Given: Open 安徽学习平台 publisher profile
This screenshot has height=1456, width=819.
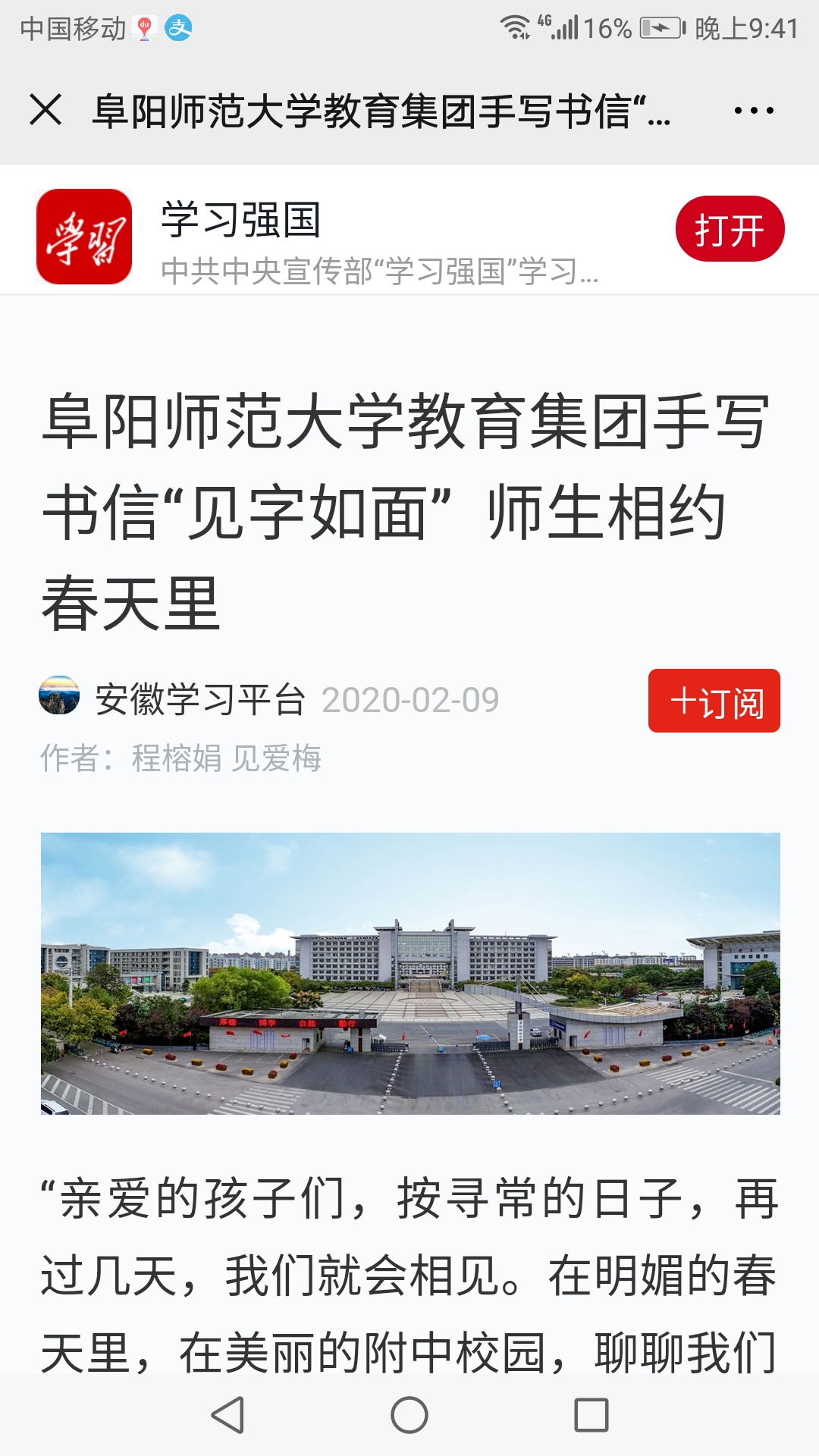Looking at the screenshot, I should pyautogui.click(x=199, y=699).
